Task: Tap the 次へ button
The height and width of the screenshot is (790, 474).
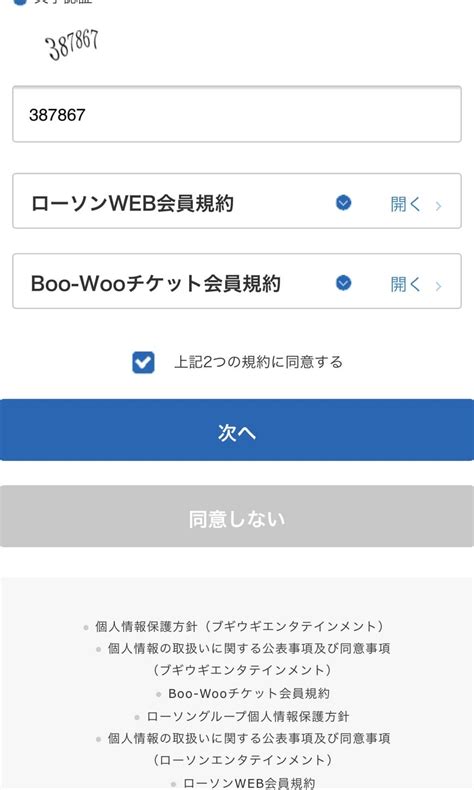Action: click(237, 430)
